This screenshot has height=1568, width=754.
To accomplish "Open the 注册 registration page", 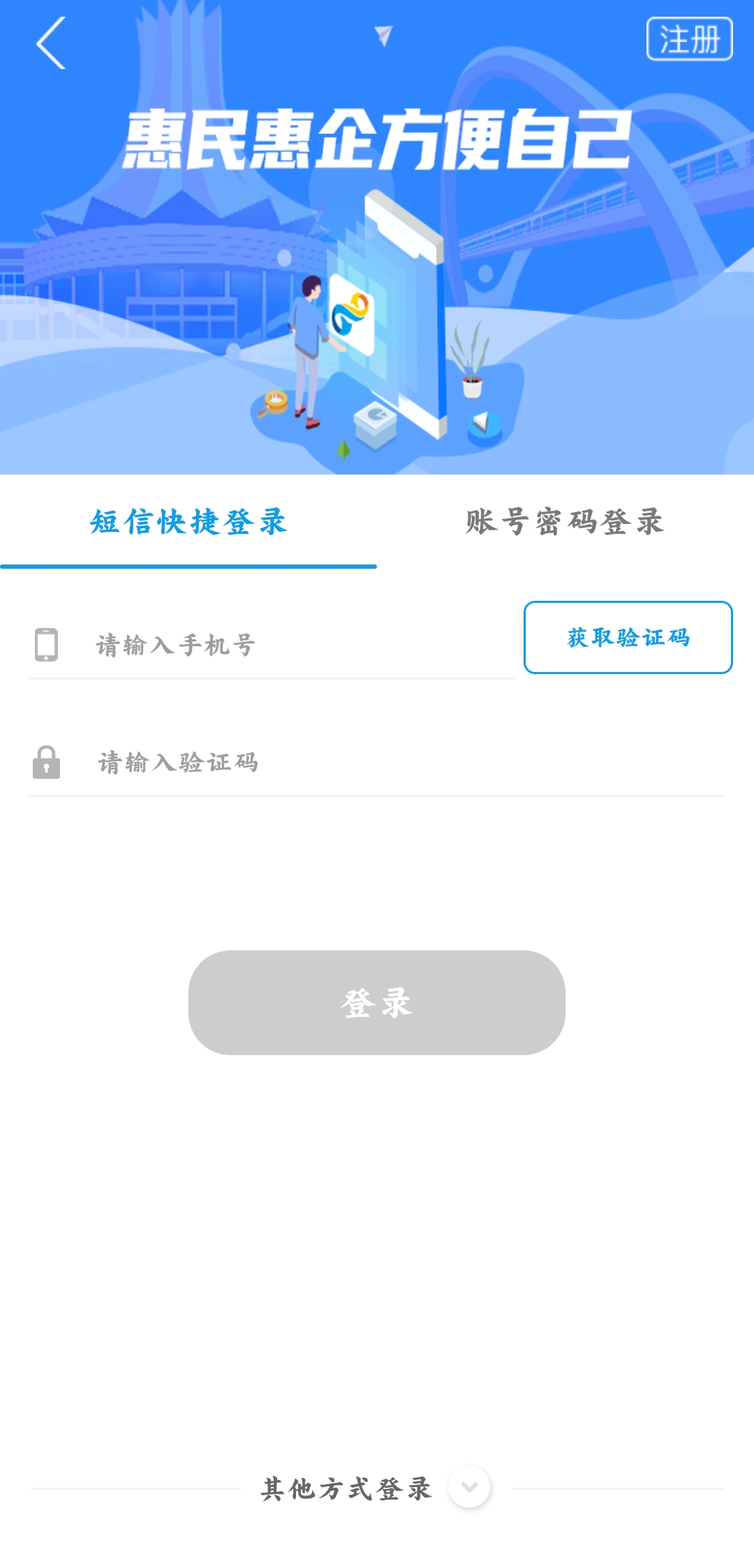I will point(689,39).
